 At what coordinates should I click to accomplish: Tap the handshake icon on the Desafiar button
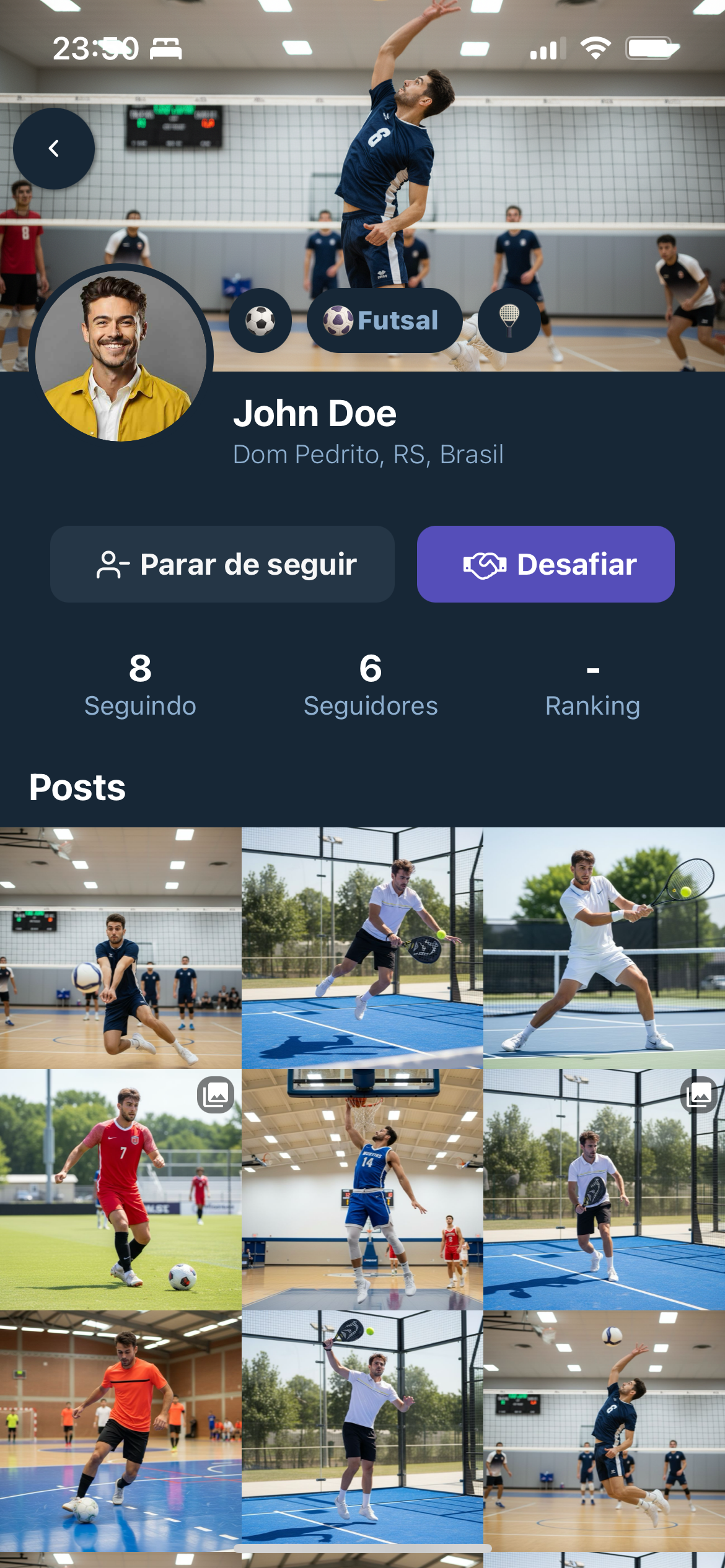coord(485,565)
